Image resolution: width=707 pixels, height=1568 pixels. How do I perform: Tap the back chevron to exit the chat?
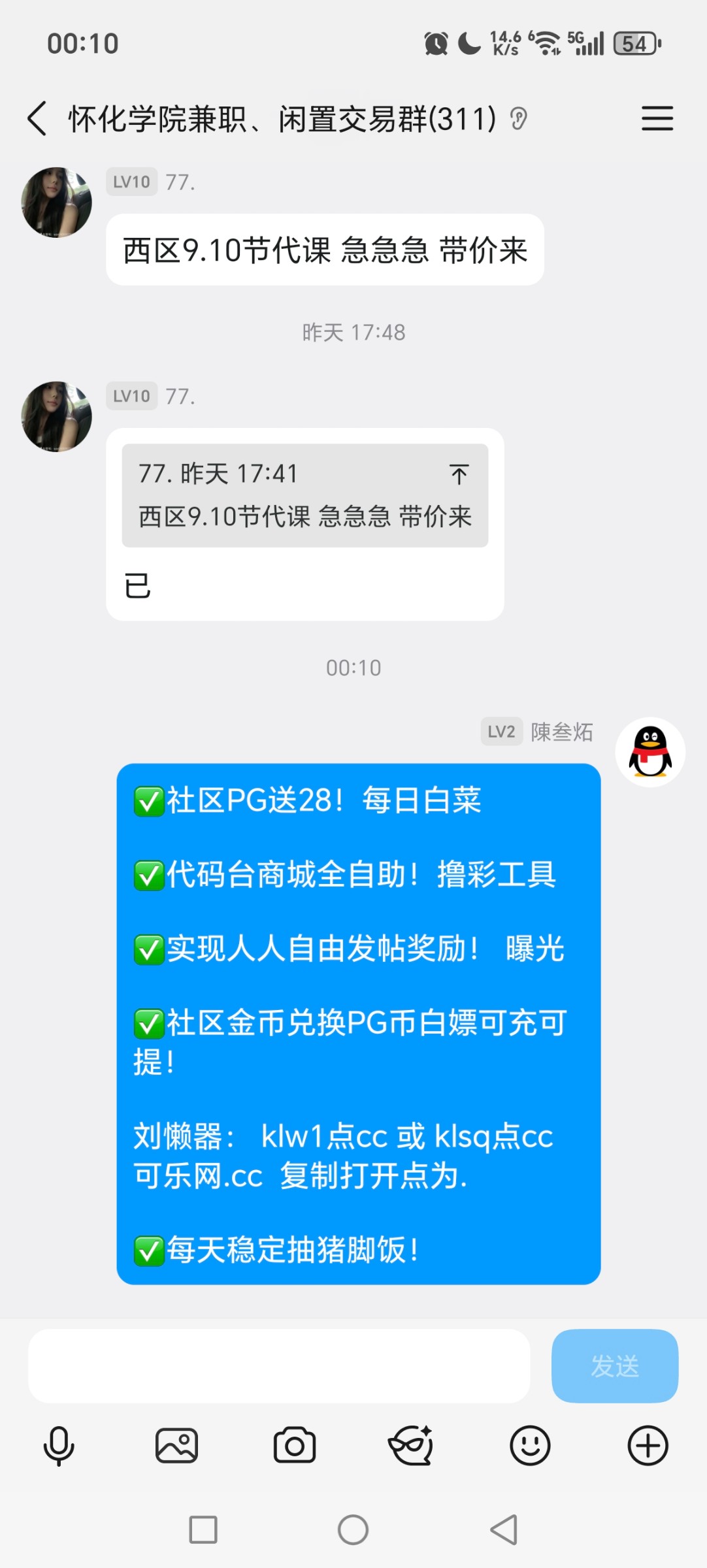click(38, 119)
